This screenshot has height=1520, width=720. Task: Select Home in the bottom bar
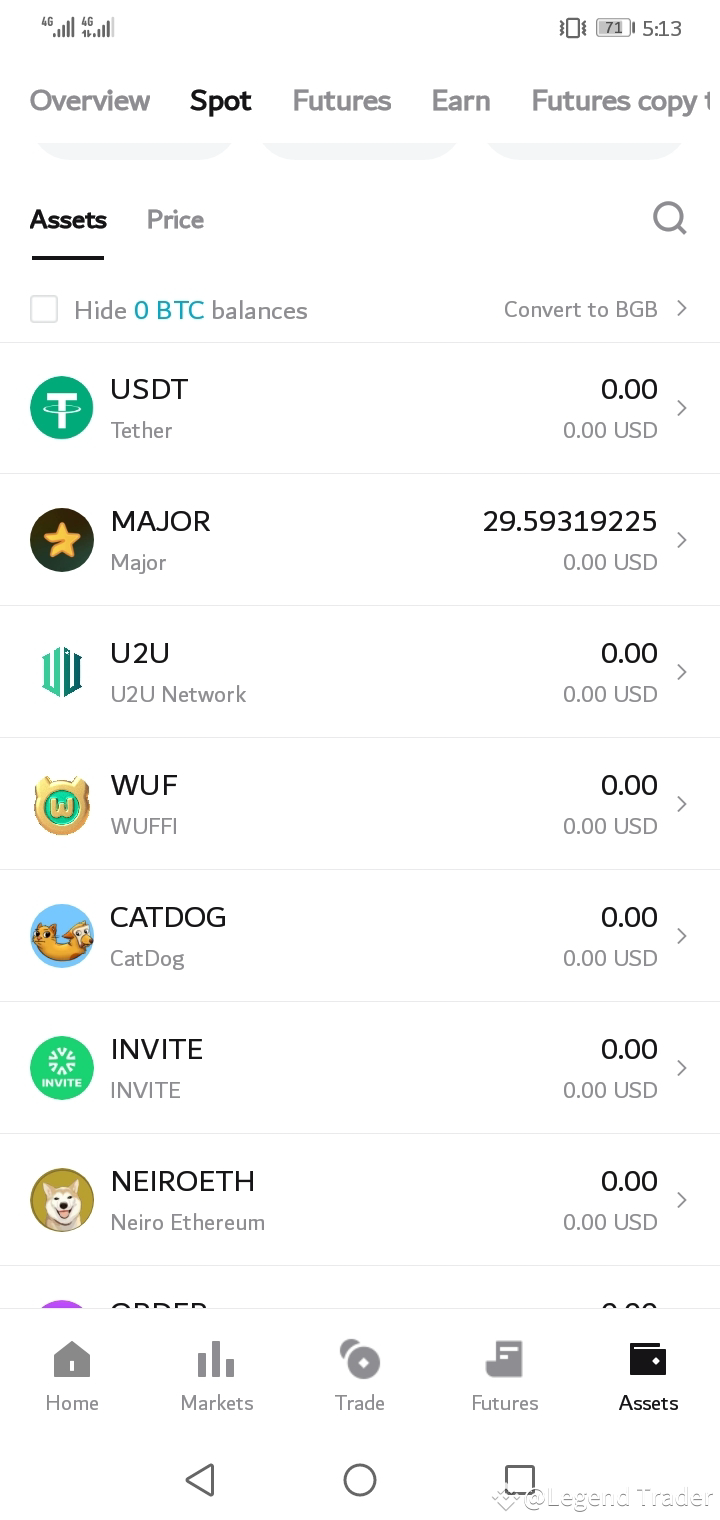coord(71,1375)
